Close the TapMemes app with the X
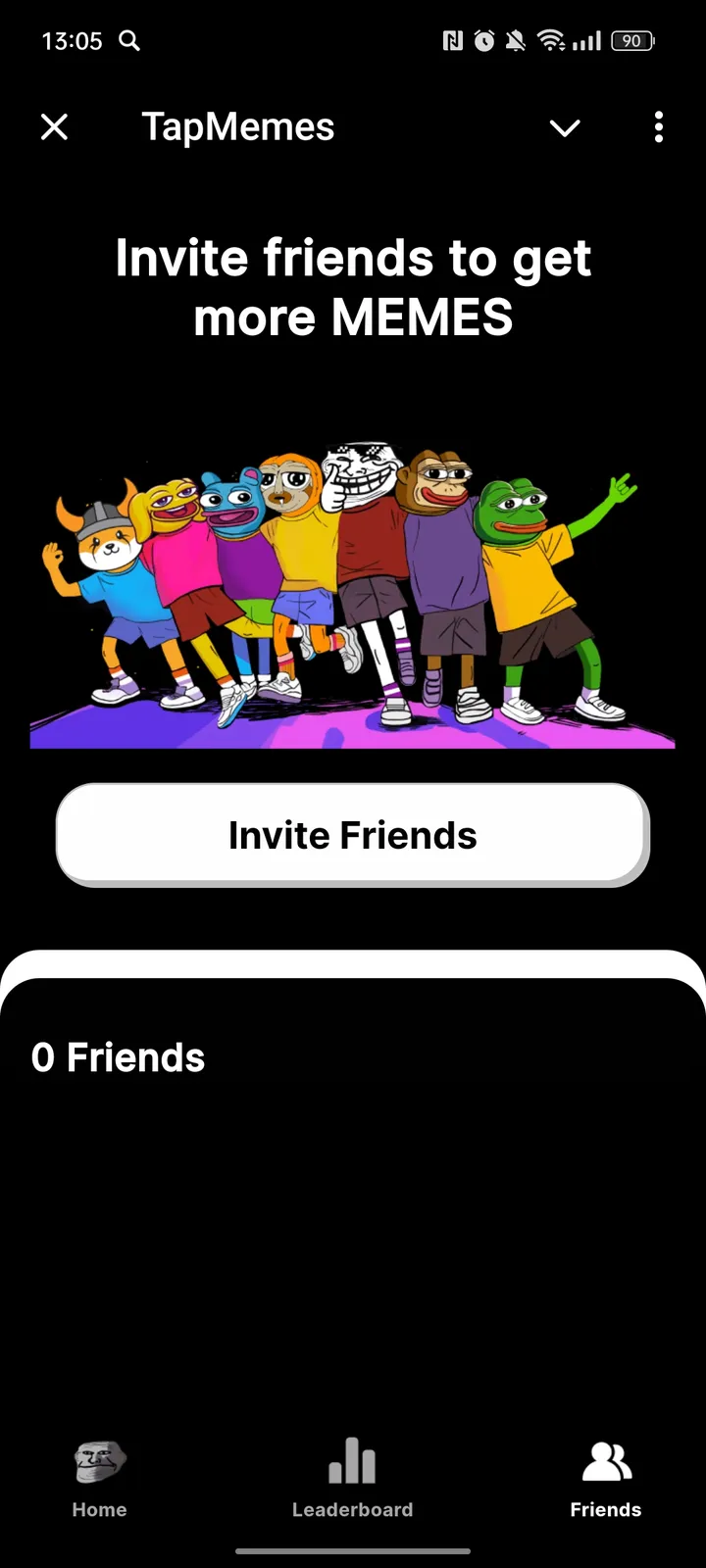 pos(55,127)
